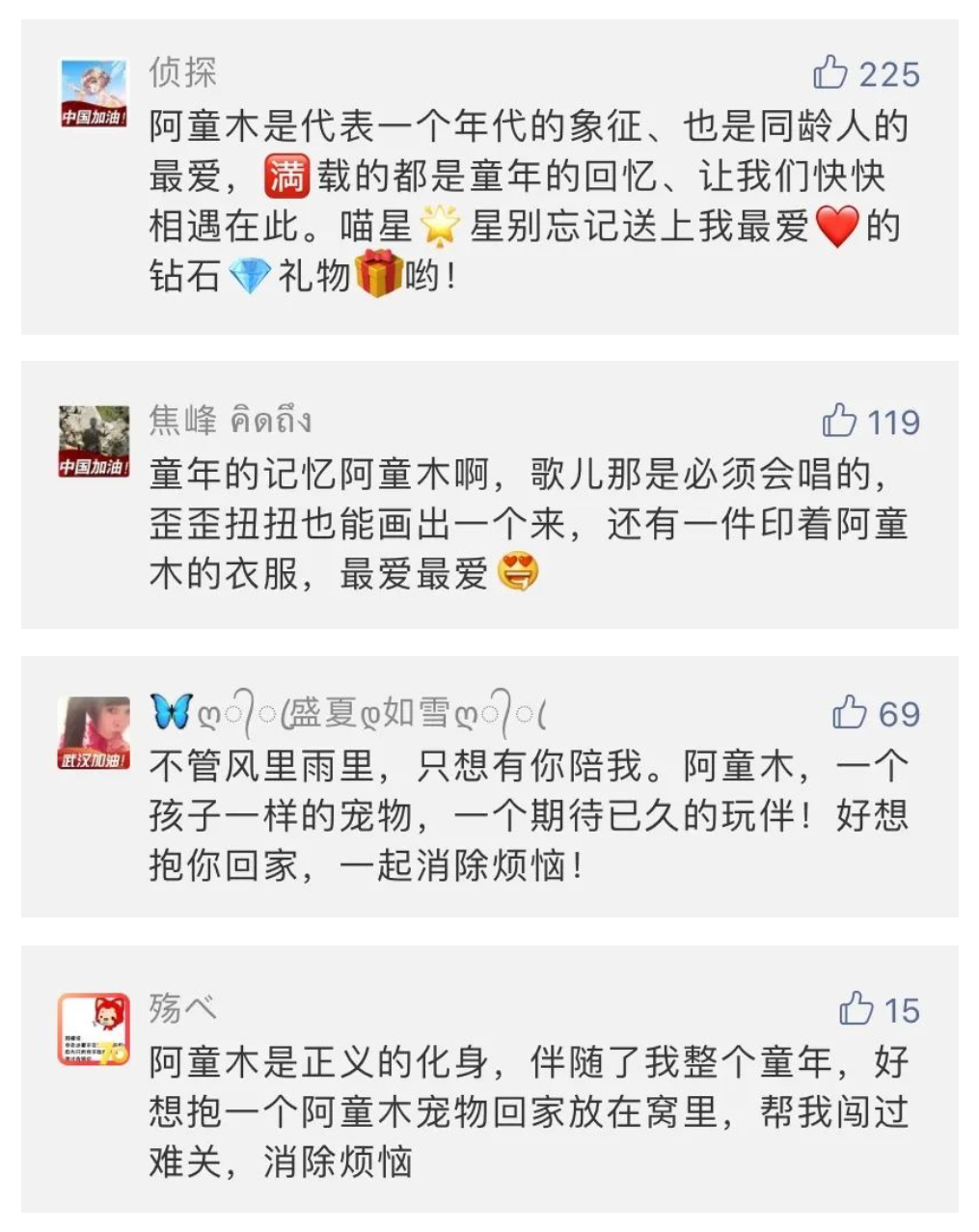This screenshot has height=1232, width=979.
Task: Like the comment by 盛夏如雪
Action: click(849, 713)
